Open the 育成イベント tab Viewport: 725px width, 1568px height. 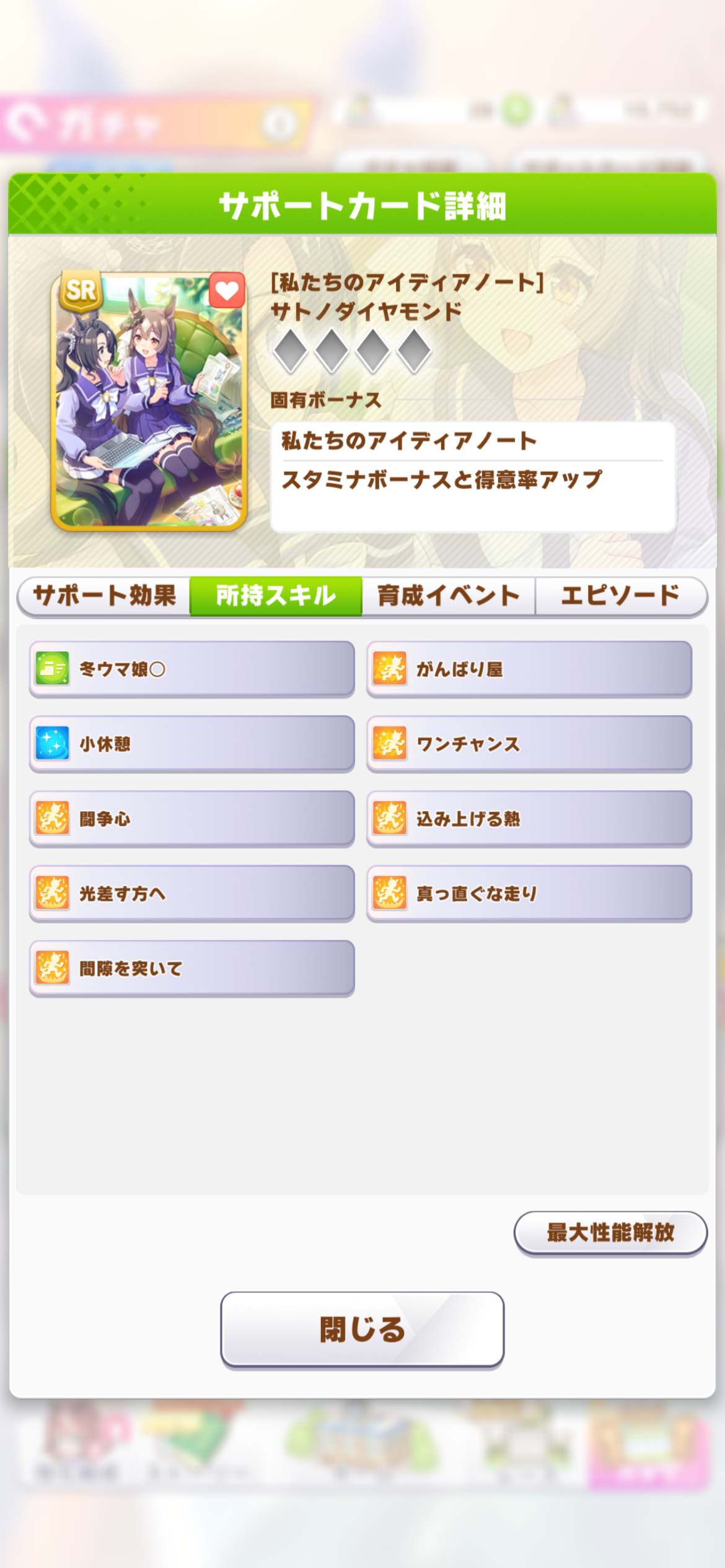pyautogui.click(x=448, y=596)
